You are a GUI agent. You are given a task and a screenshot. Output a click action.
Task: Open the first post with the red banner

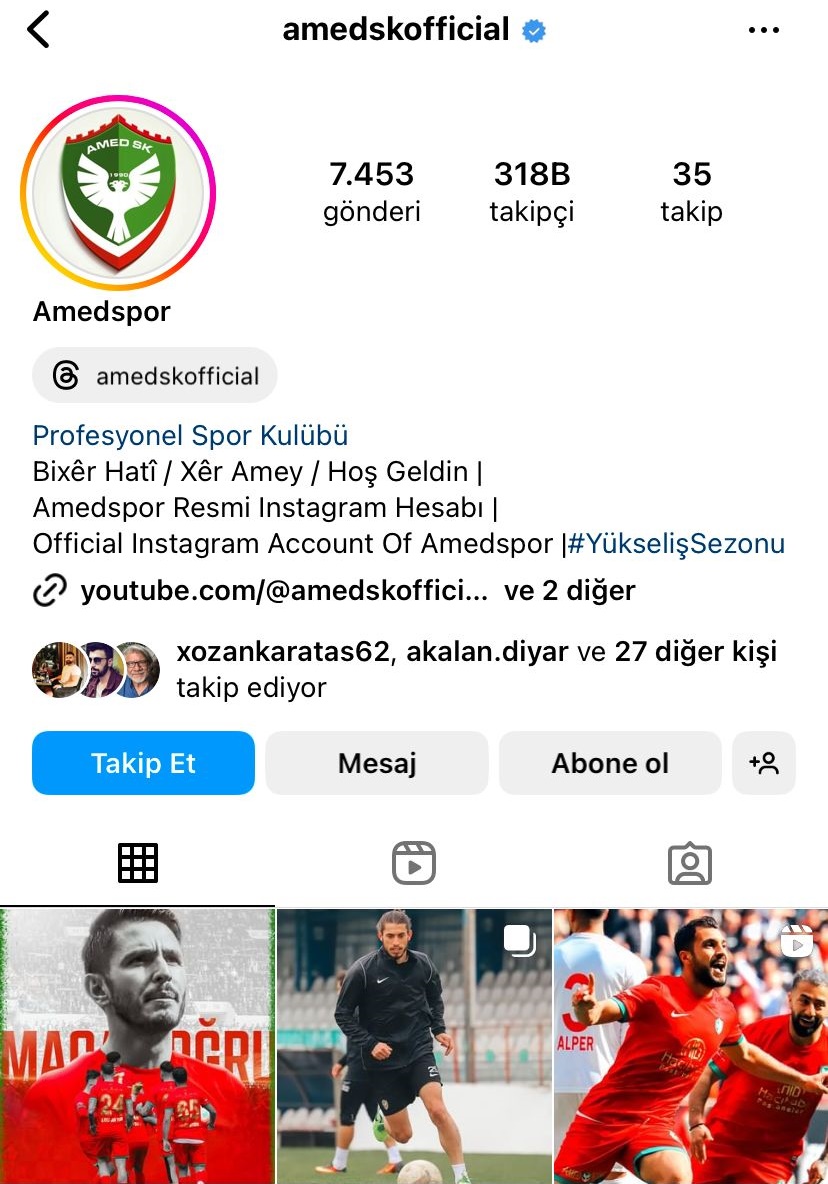pyautogui.click(x=137, y=1045)
